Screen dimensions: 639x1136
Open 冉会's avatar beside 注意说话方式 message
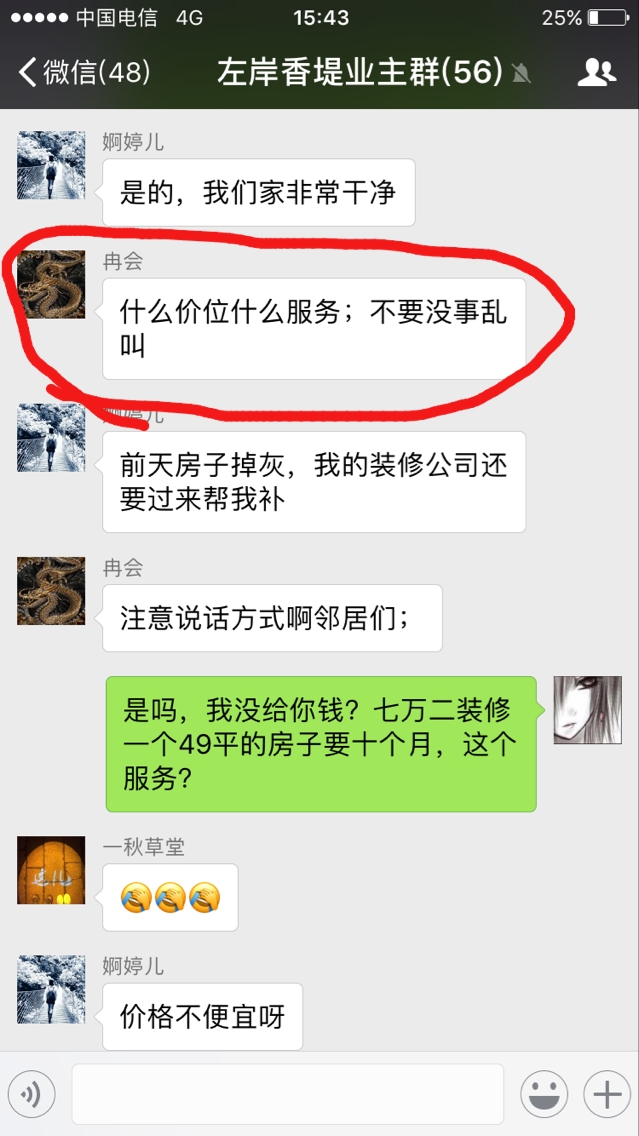(x=51, y=591)
